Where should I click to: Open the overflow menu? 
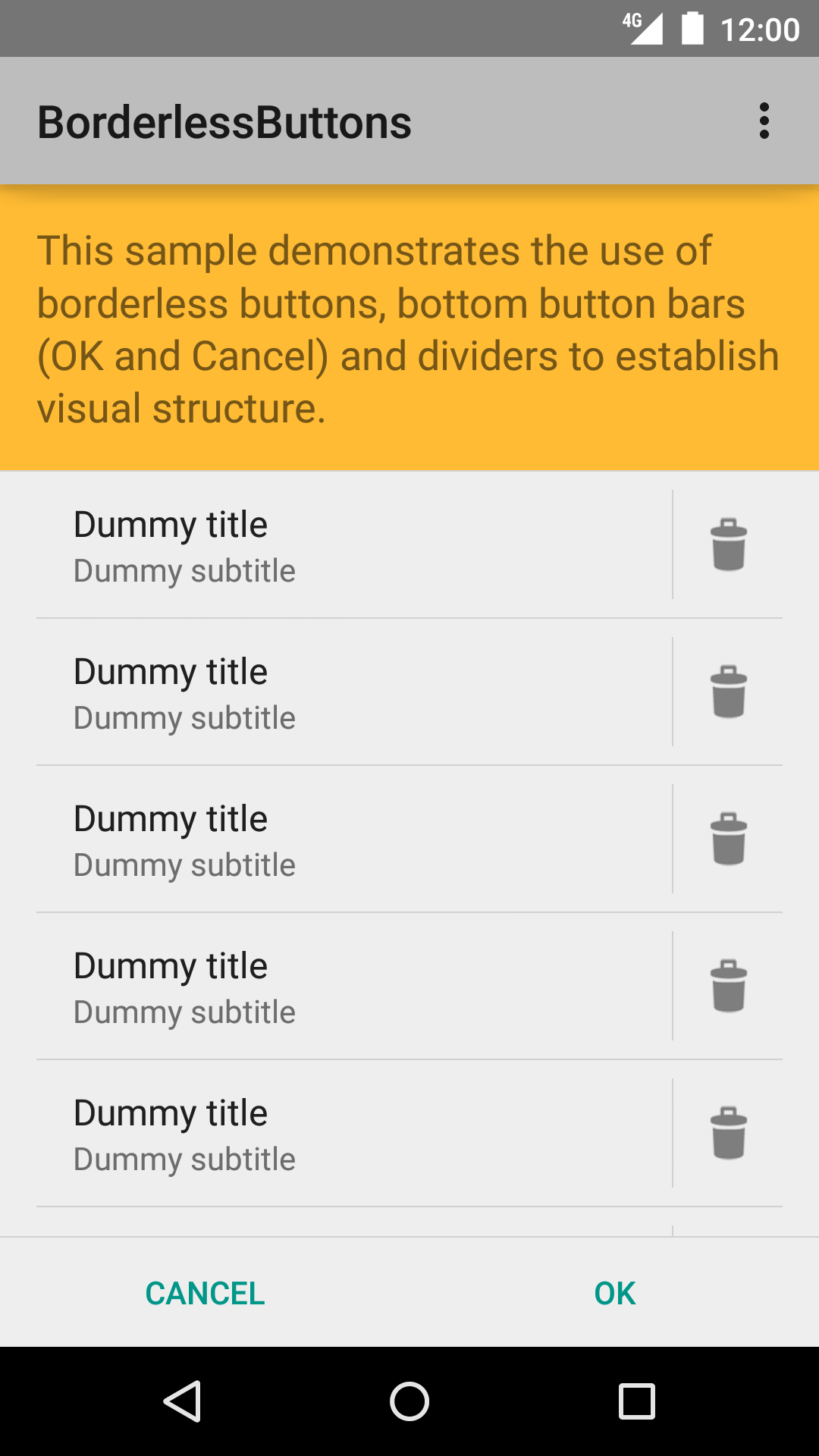(x=764, y=121)
